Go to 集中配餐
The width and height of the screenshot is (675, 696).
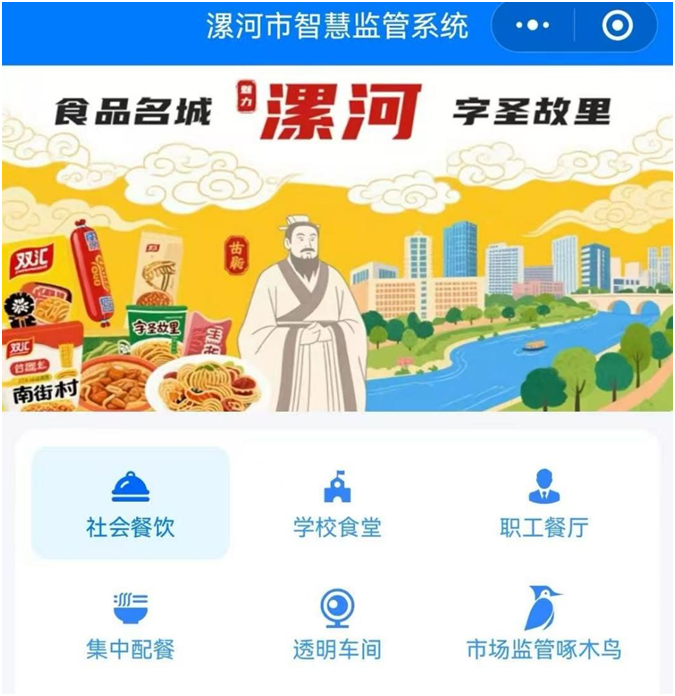[131, 625]
